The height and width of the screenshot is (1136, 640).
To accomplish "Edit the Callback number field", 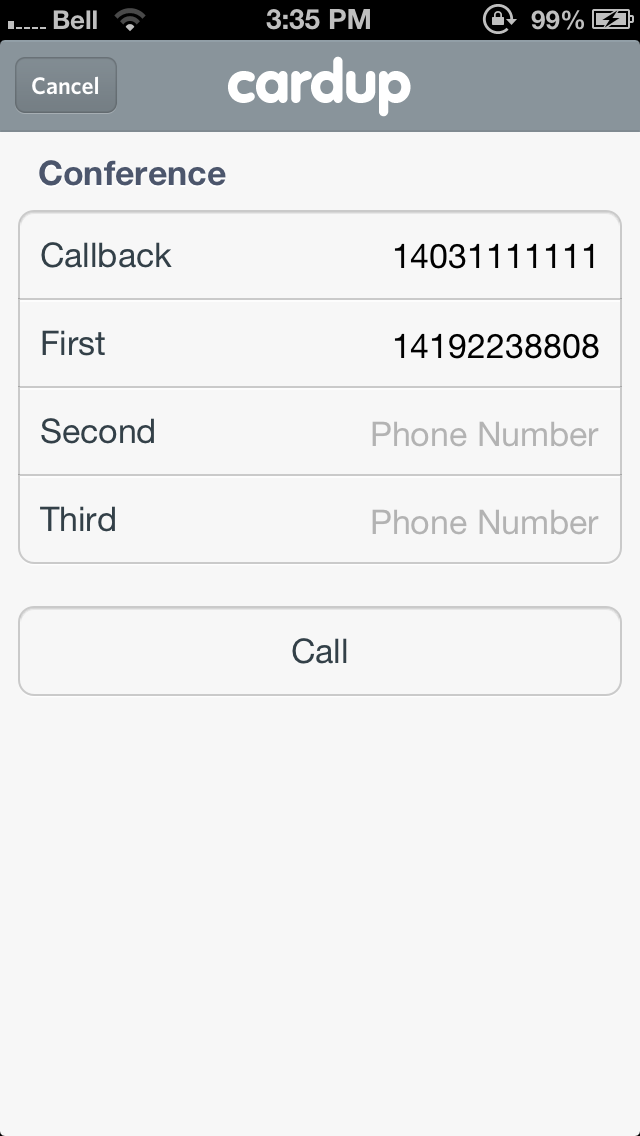I will point(320,256).
